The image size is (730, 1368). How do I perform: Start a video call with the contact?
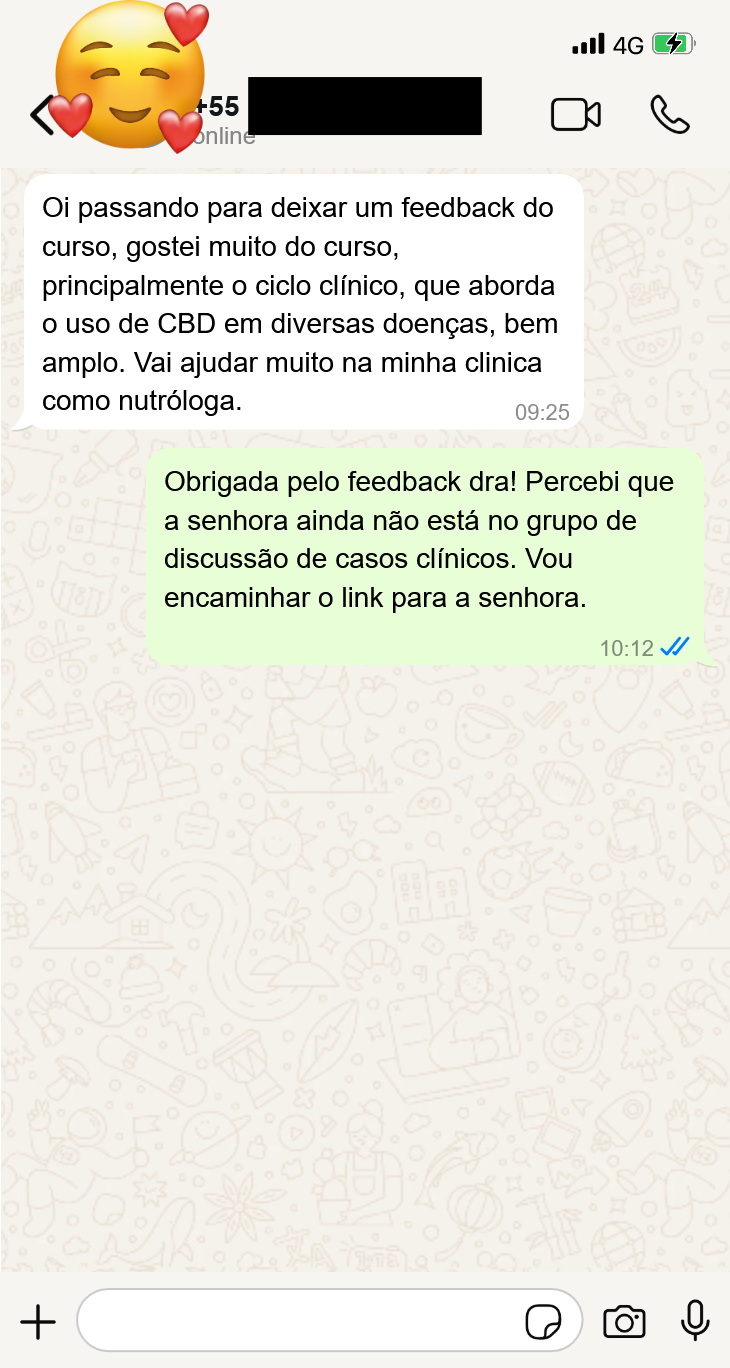[x=576, y=114]
